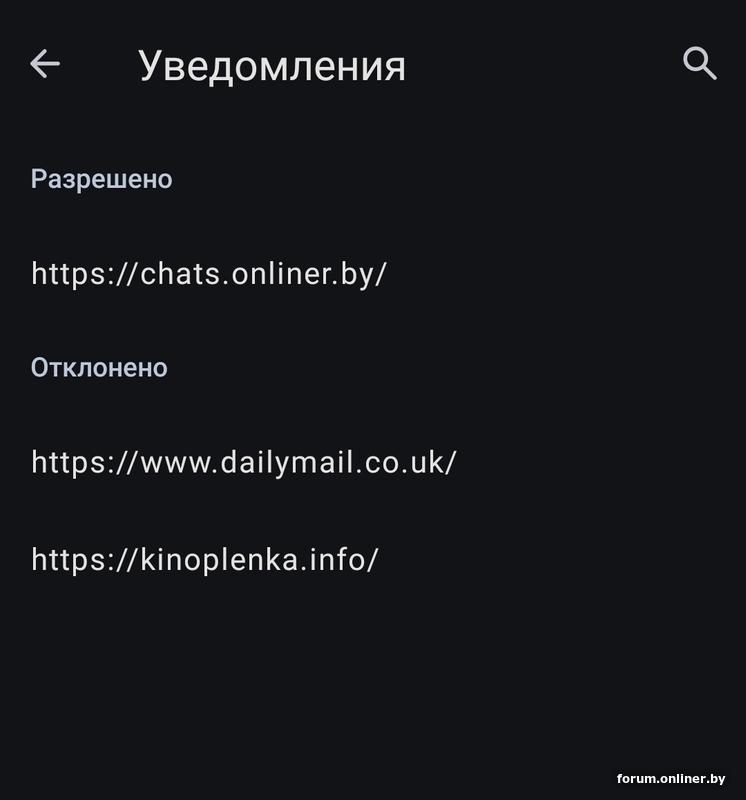746x800 pixels.
Task: Open the search magnifier icon
Action: [x=699, y=64]
